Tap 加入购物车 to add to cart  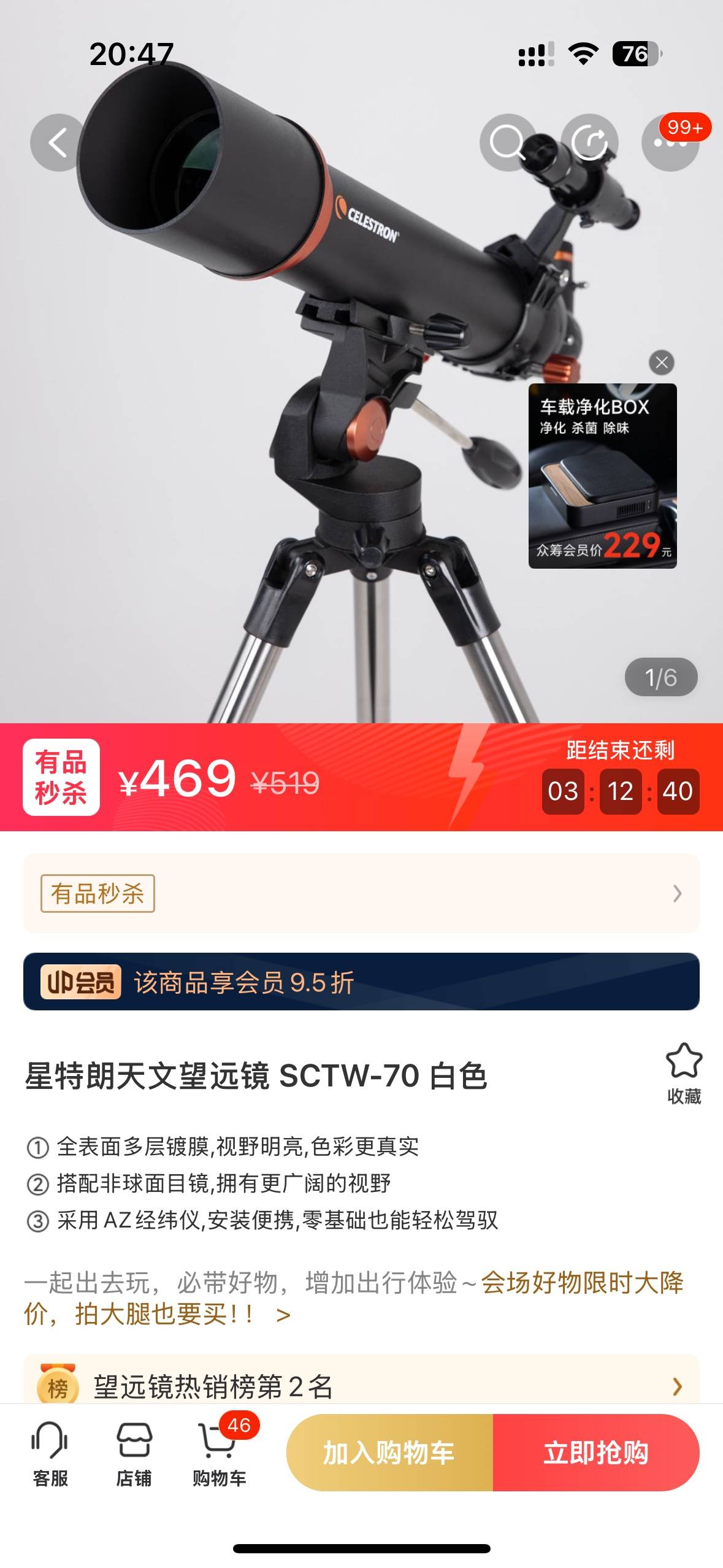[x=389, y=1453]
